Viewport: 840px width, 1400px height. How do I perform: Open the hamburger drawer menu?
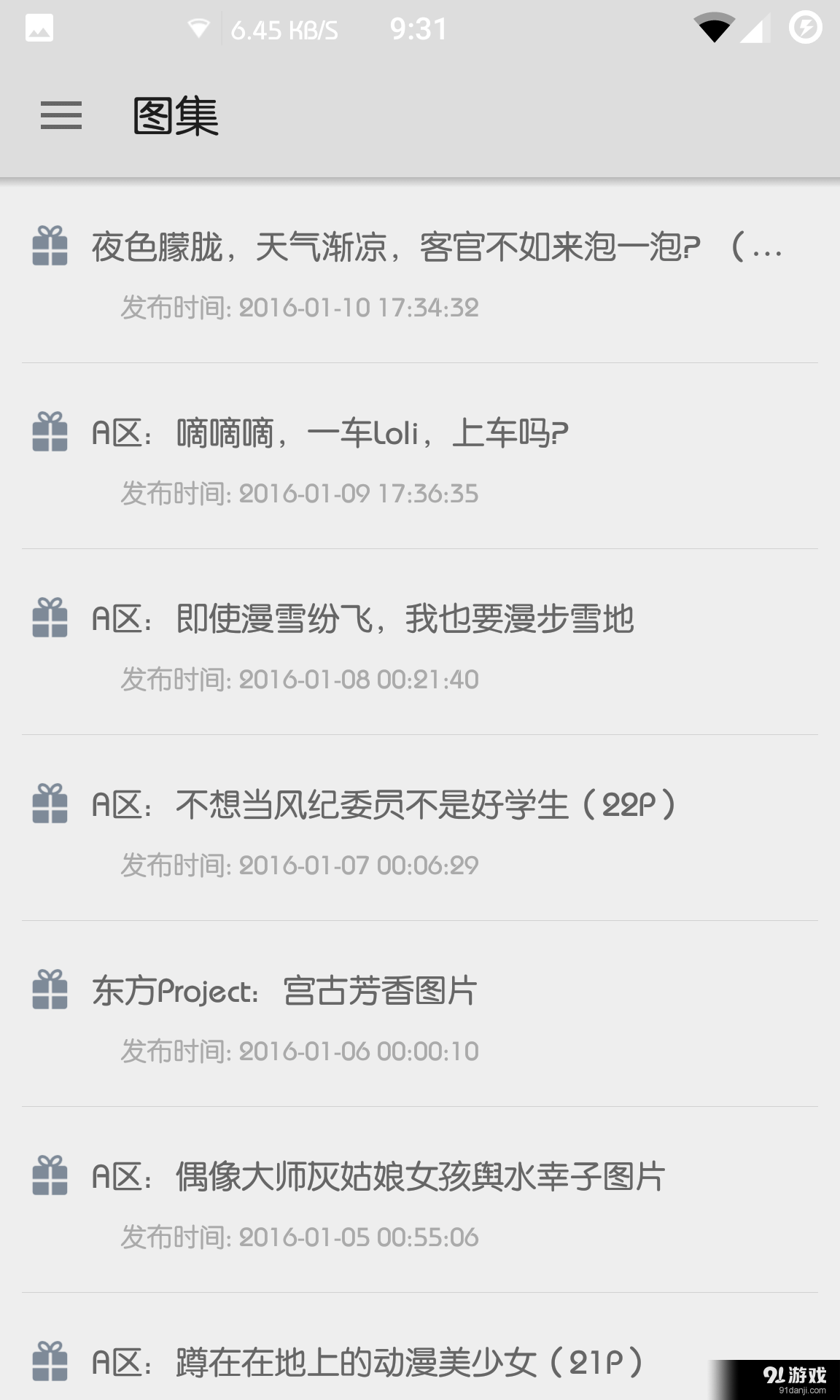tap(61, 116)
